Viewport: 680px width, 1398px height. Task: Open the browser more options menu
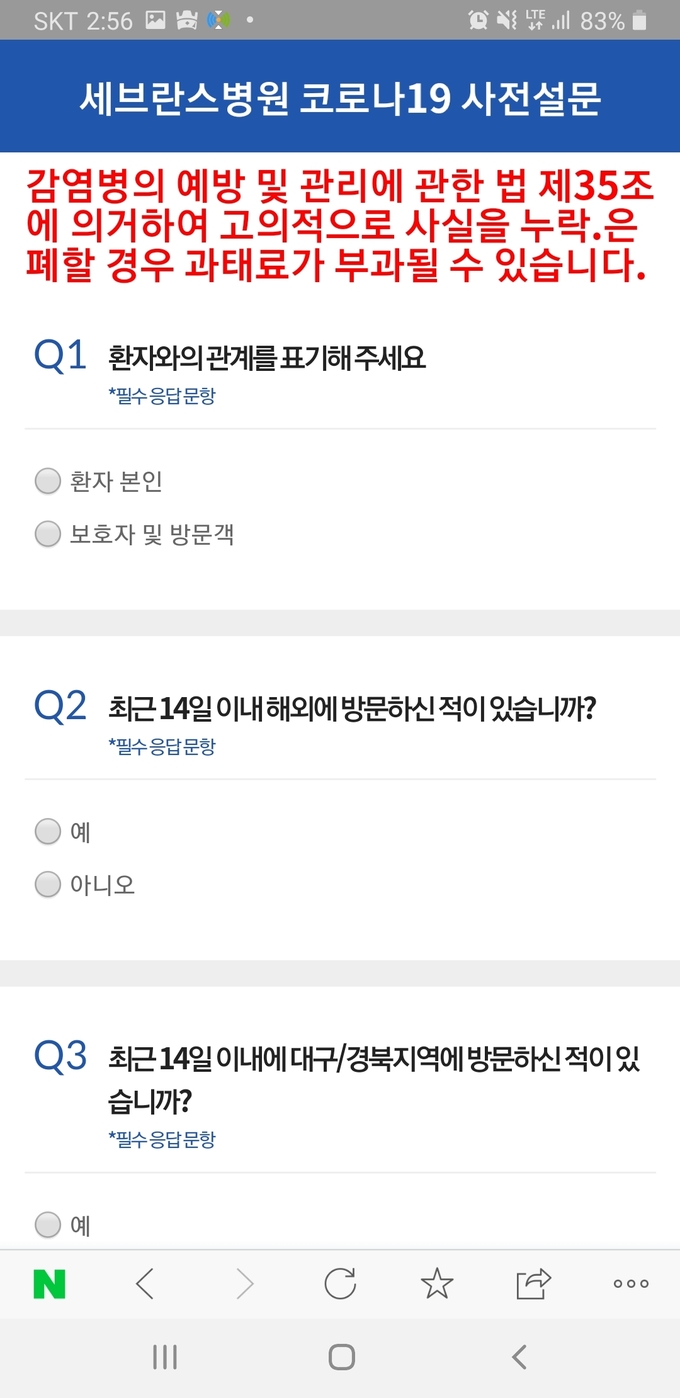631,1284
